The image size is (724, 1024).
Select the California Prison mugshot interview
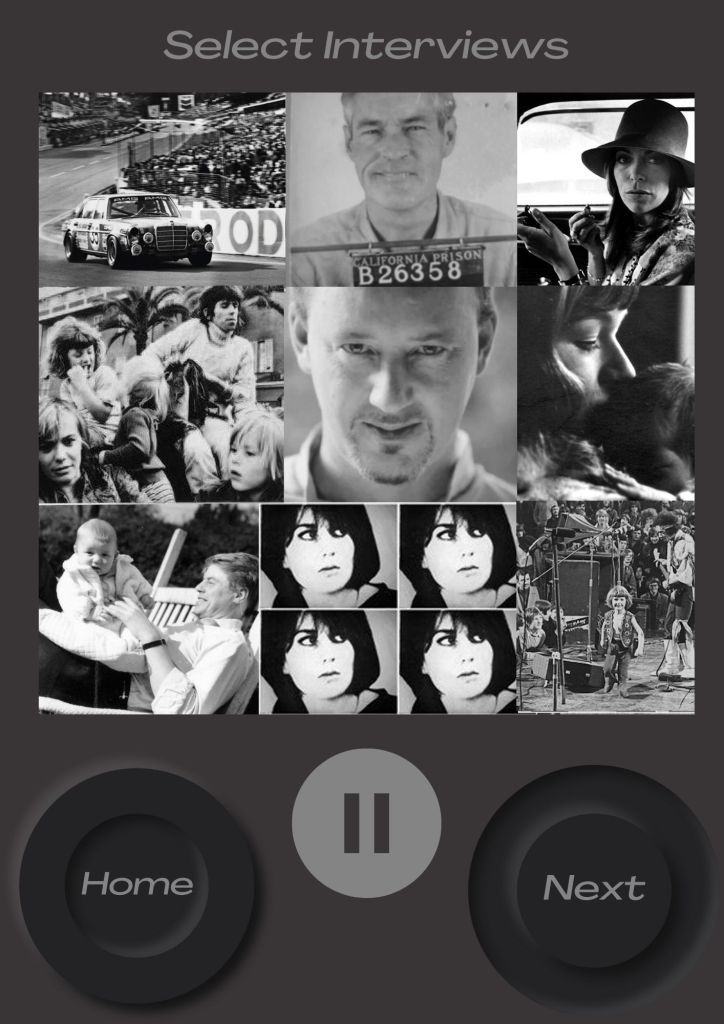(x=402, y=190)
